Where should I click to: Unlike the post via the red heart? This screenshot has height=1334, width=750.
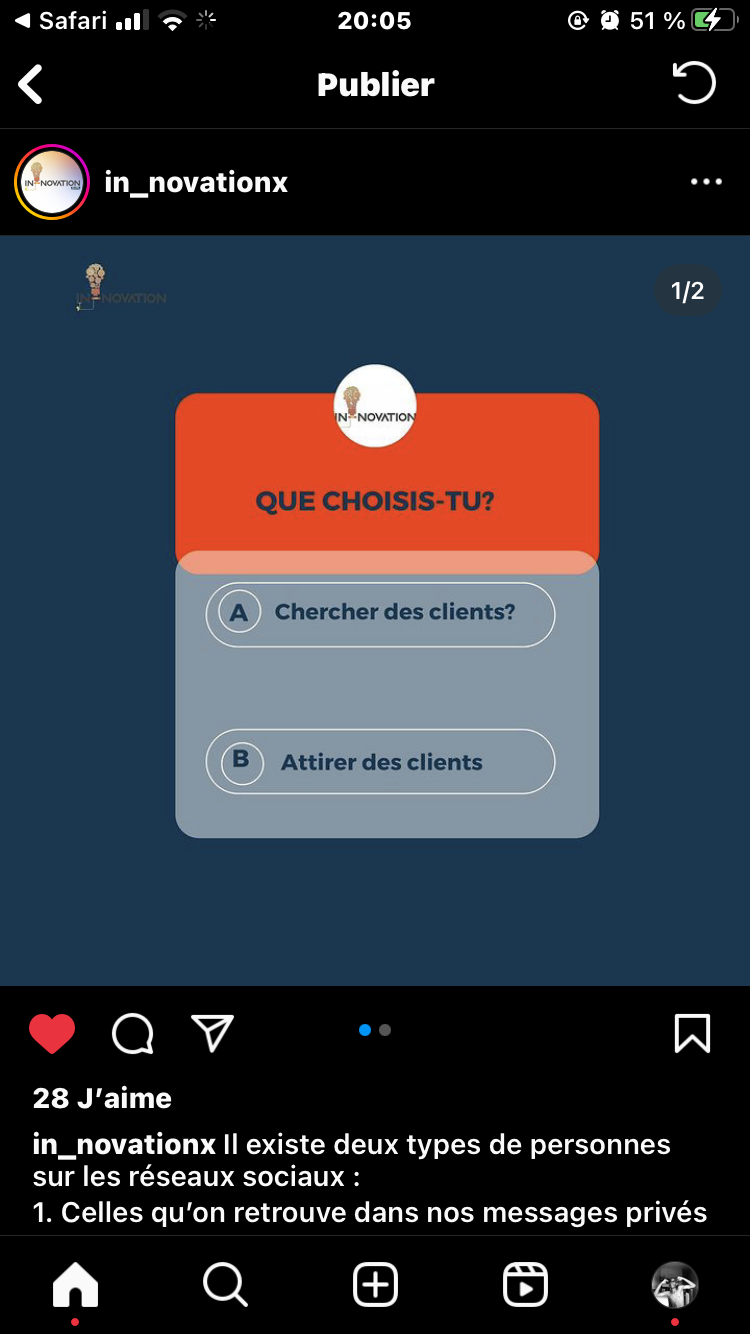coord(52,1034)
